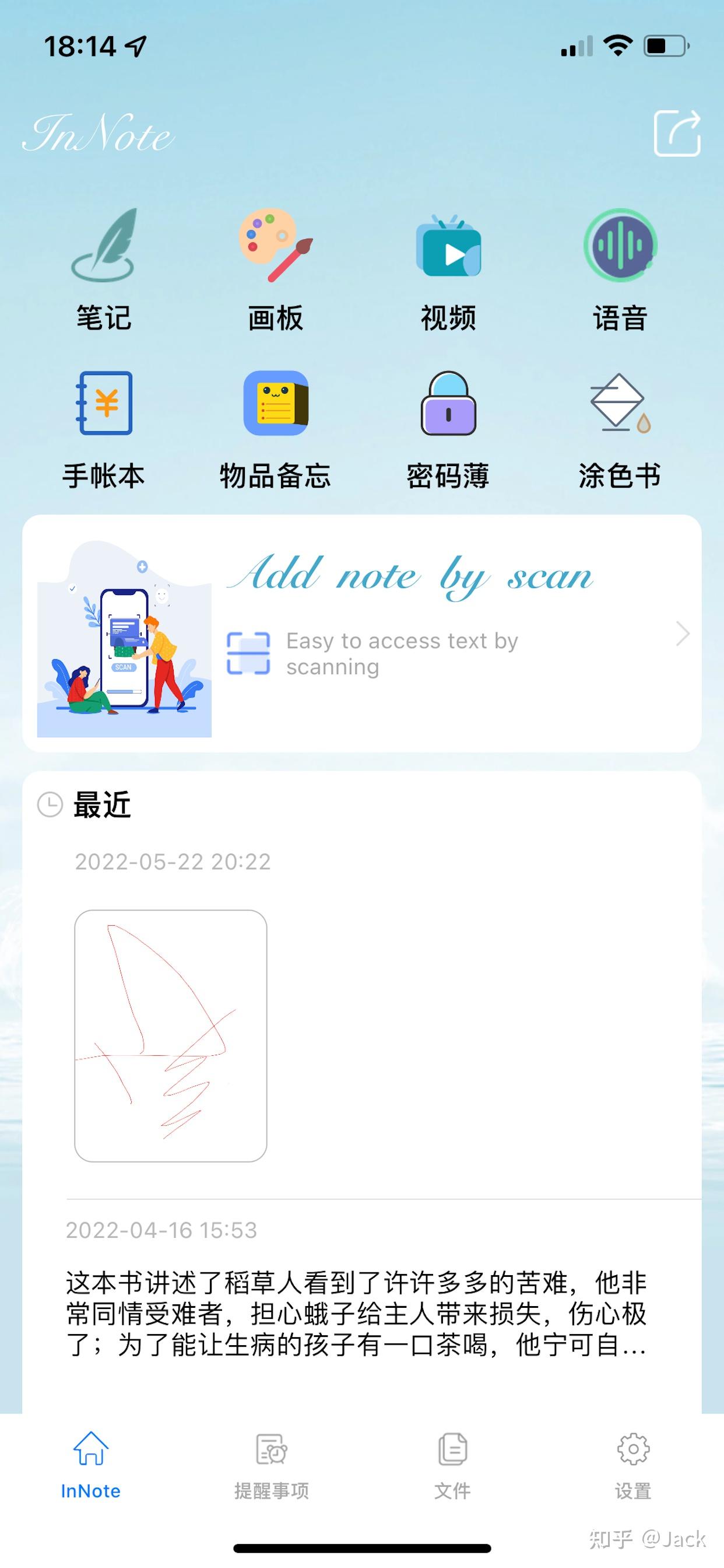This screenshot has width=724, height=1568.
Task: Expand the Add note by scan card
Action: [x=362, y=633]
